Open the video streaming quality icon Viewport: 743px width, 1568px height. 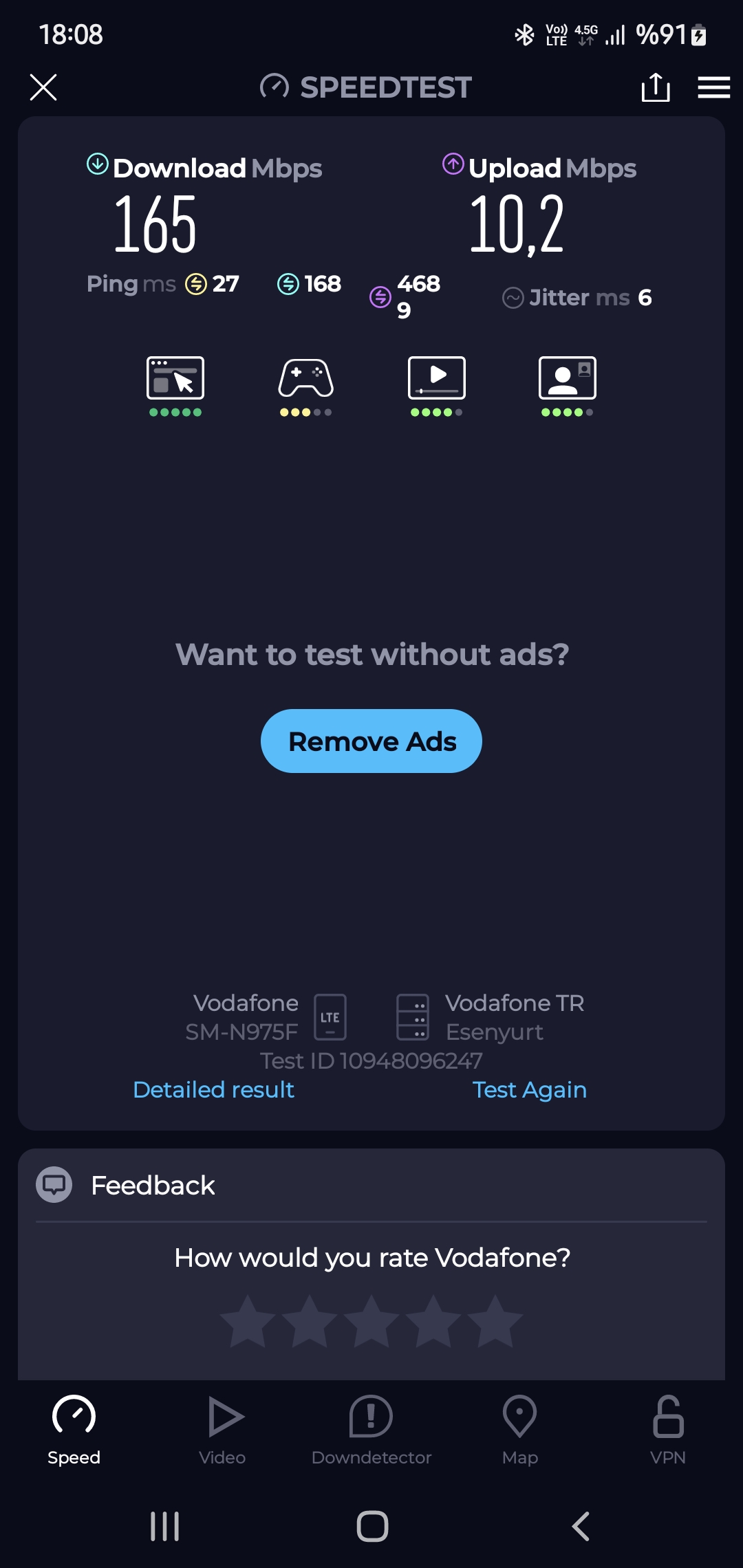437,378
